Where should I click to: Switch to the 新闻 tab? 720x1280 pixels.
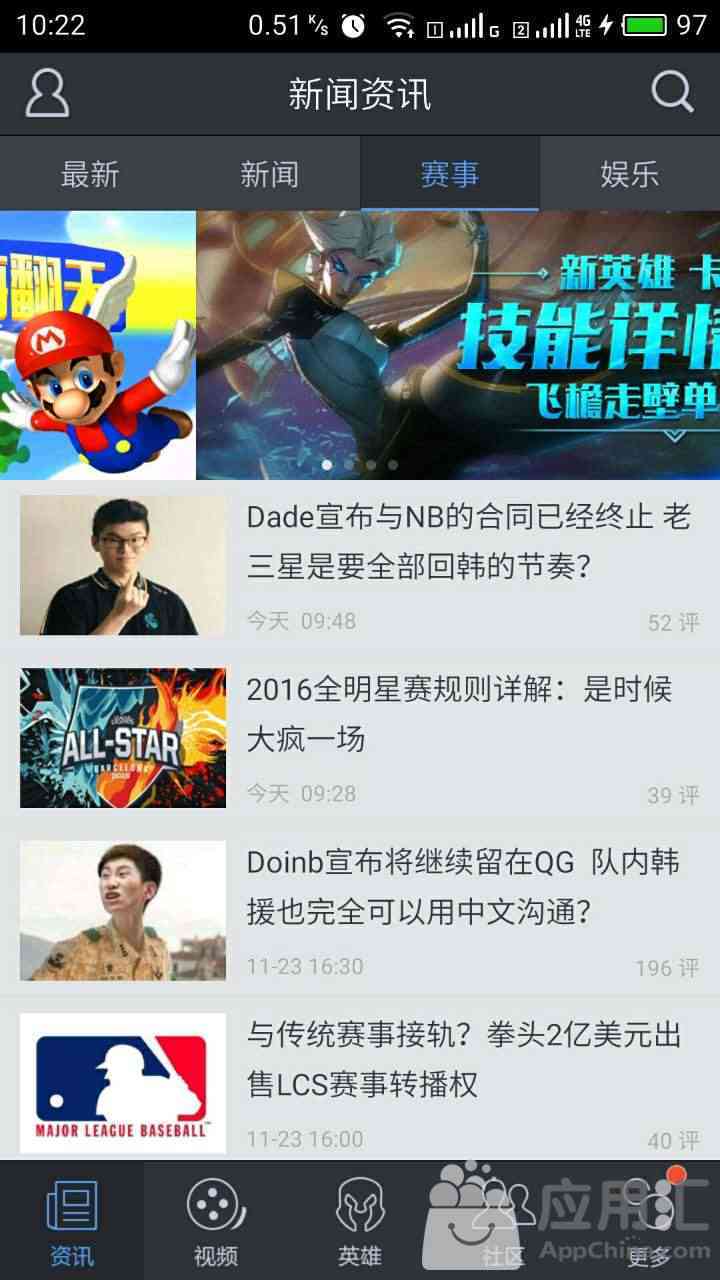click(x=270, y=174)
